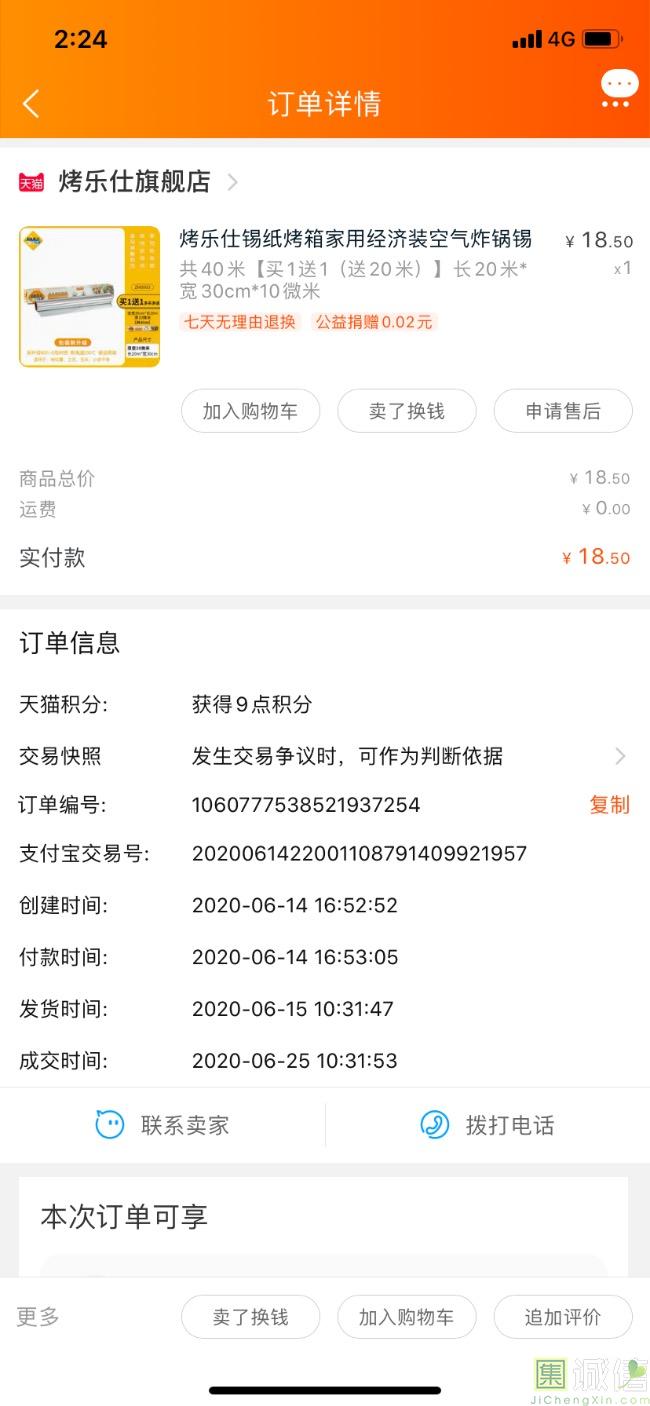Viewport: 650px width, 1406px height.
Task: Open the 更多 options at bottom
Action: pos(38,1316)
